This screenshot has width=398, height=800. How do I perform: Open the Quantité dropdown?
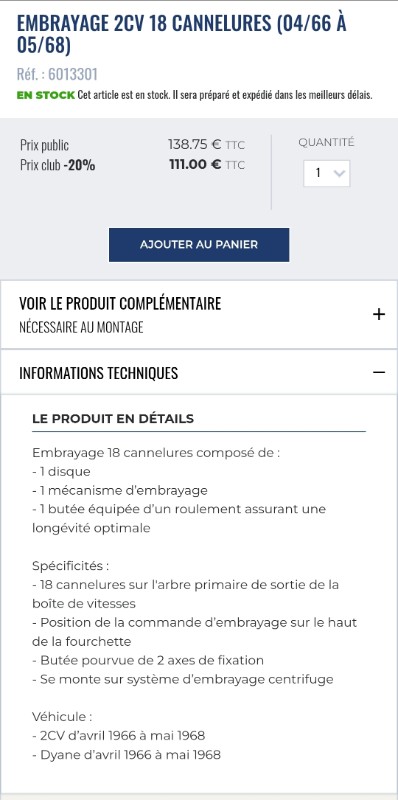pyautogui.click(x=327, y=173)
